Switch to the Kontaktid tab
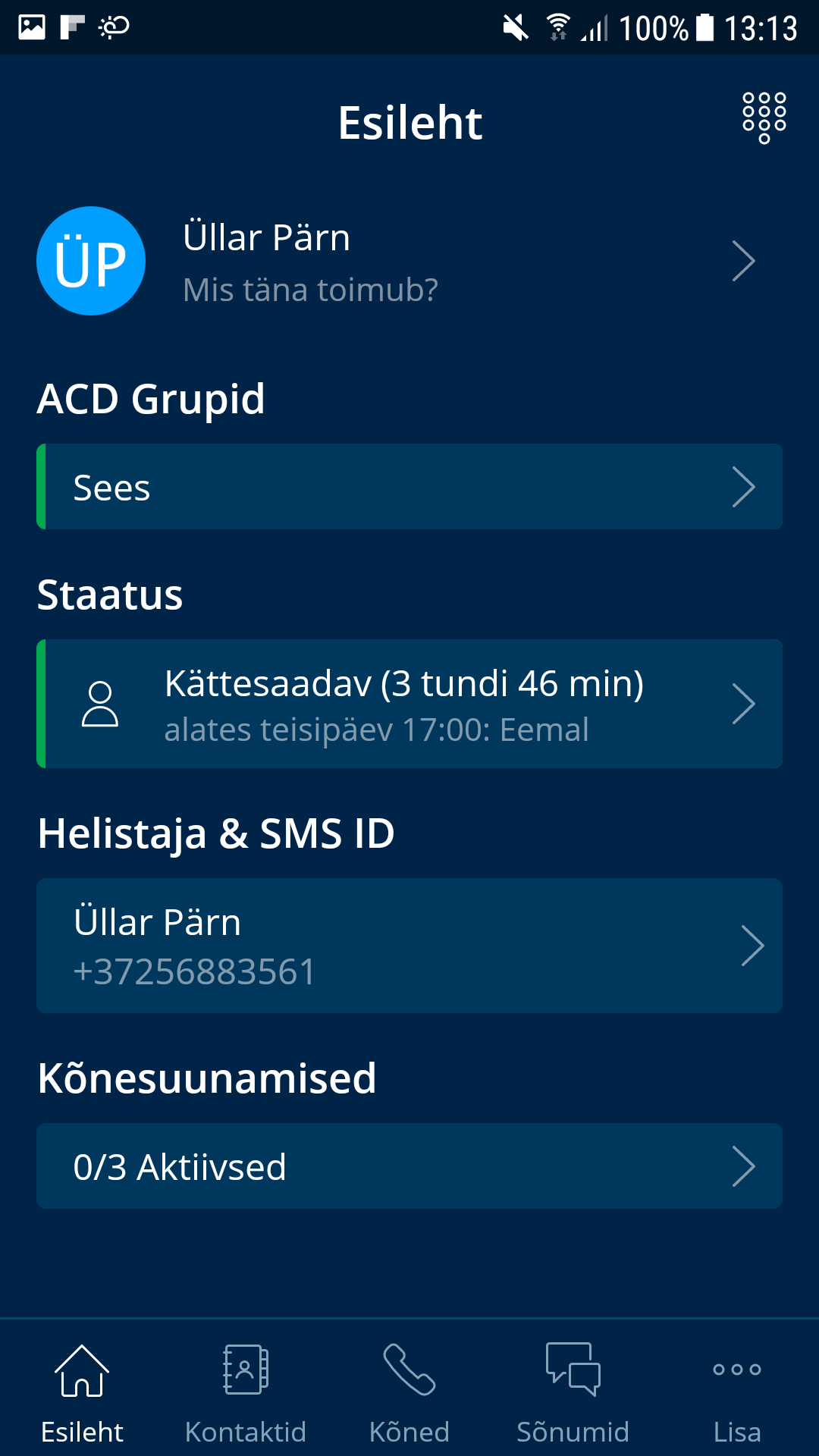 coord(246,1389)
